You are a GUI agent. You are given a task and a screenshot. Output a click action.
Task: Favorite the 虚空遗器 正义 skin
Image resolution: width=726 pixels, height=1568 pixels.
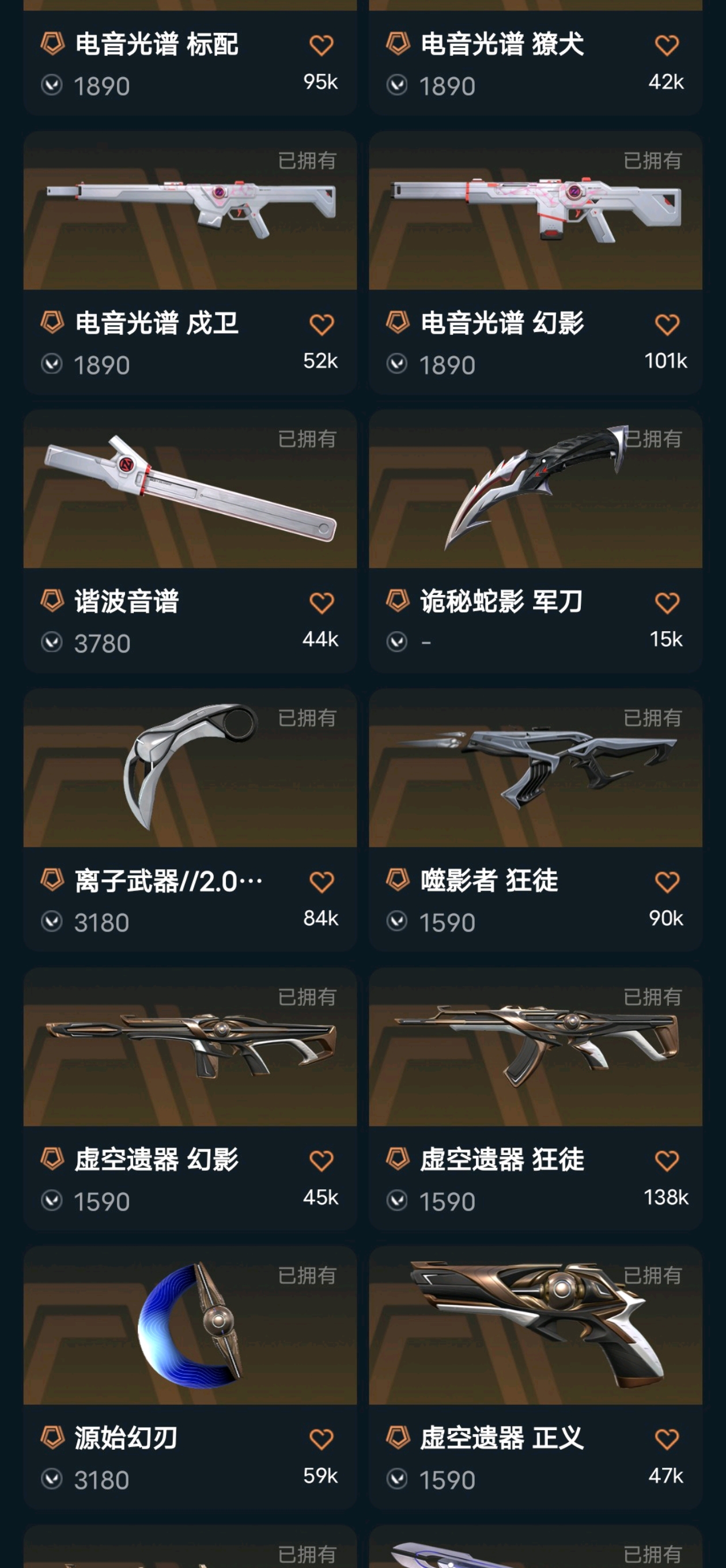[x=666, y=1439]
